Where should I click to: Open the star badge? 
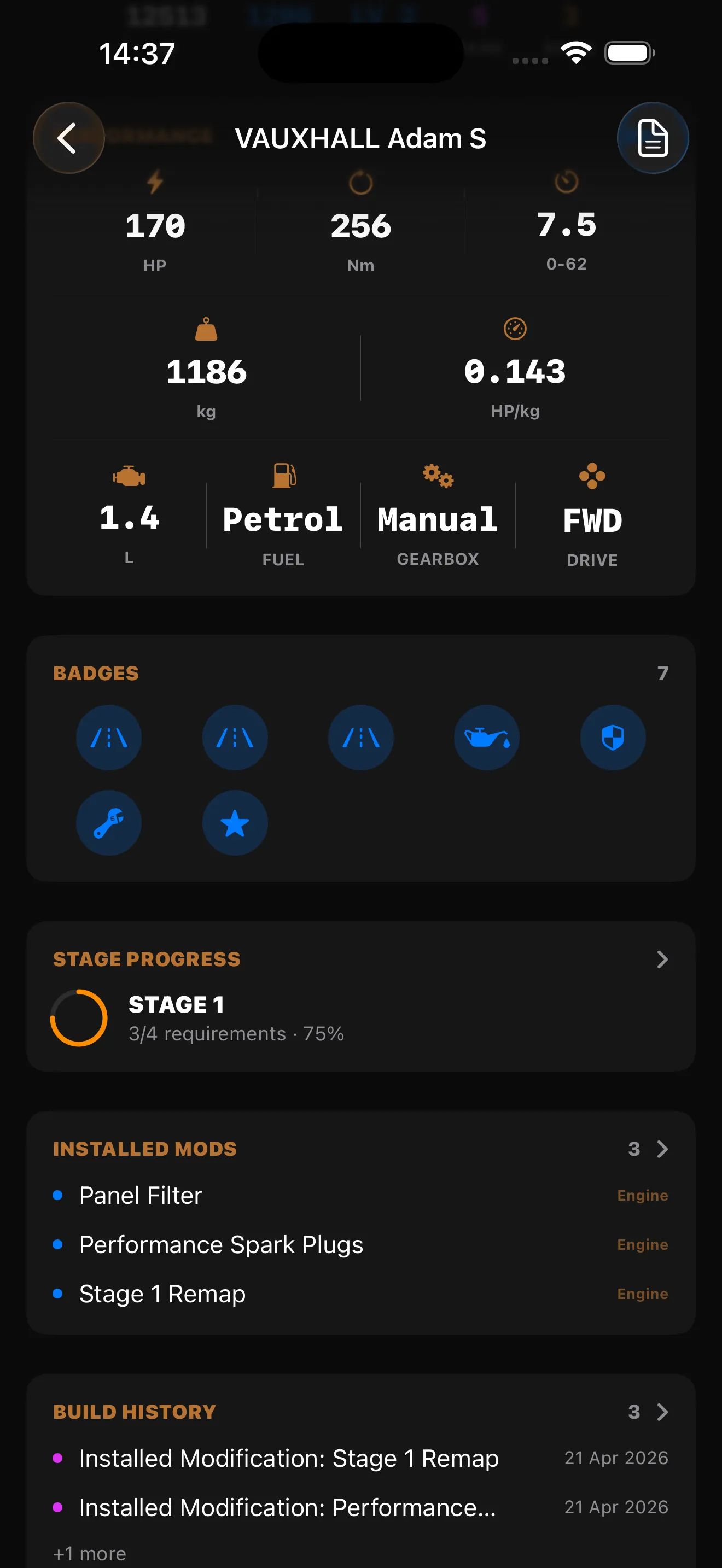coord(235,822)
